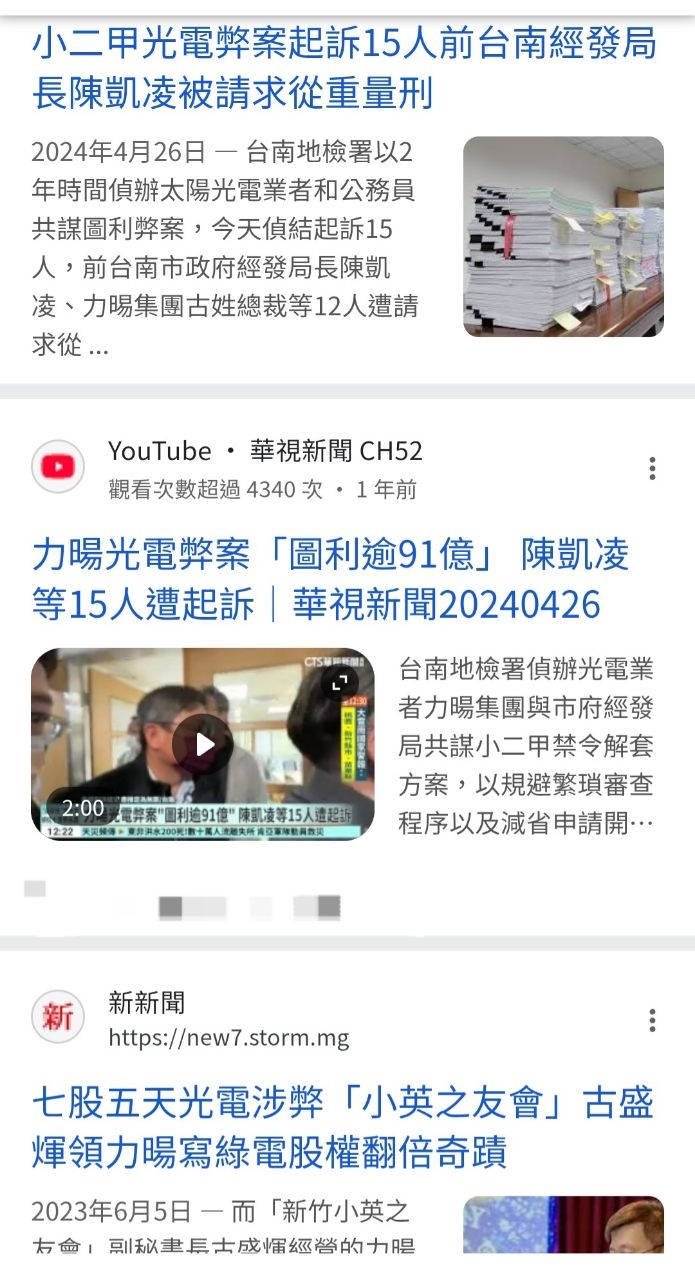695x1280 pixels.
Task: Open the stacked documents thumbnail image
Action: point(563,237)
